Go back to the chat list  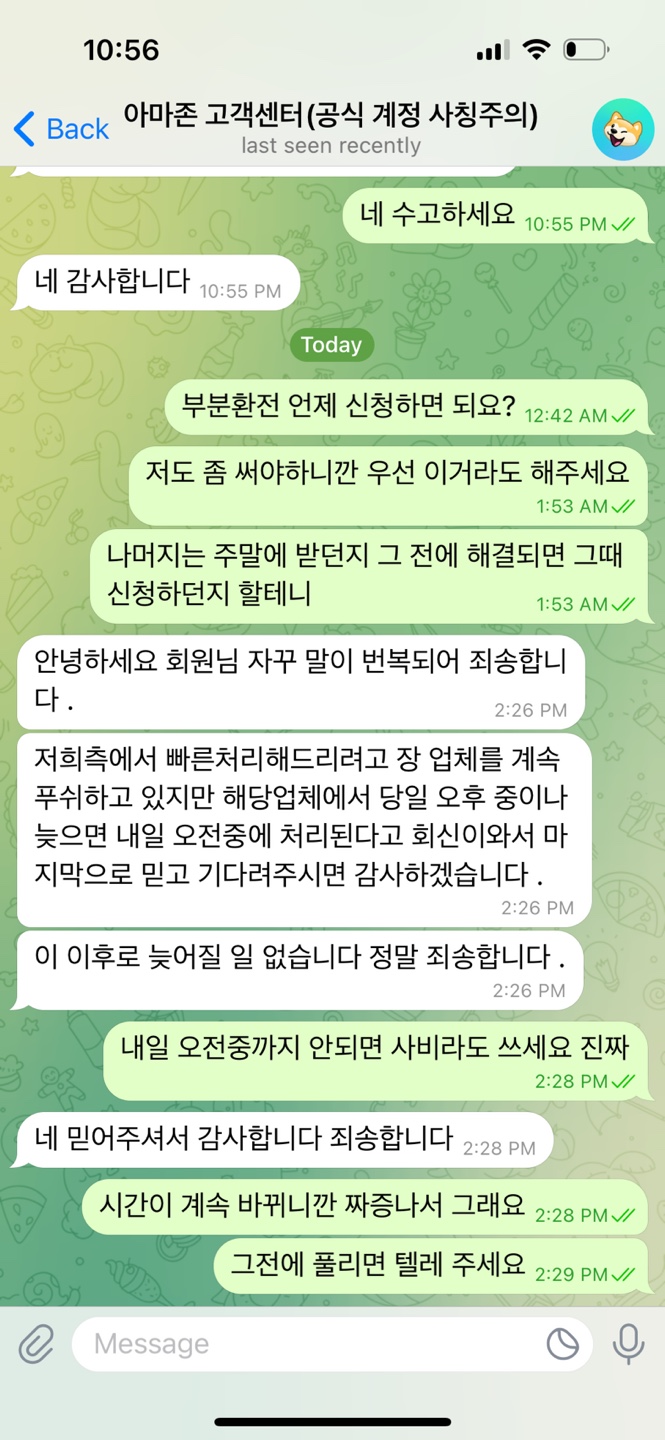[x=60, y=129]
